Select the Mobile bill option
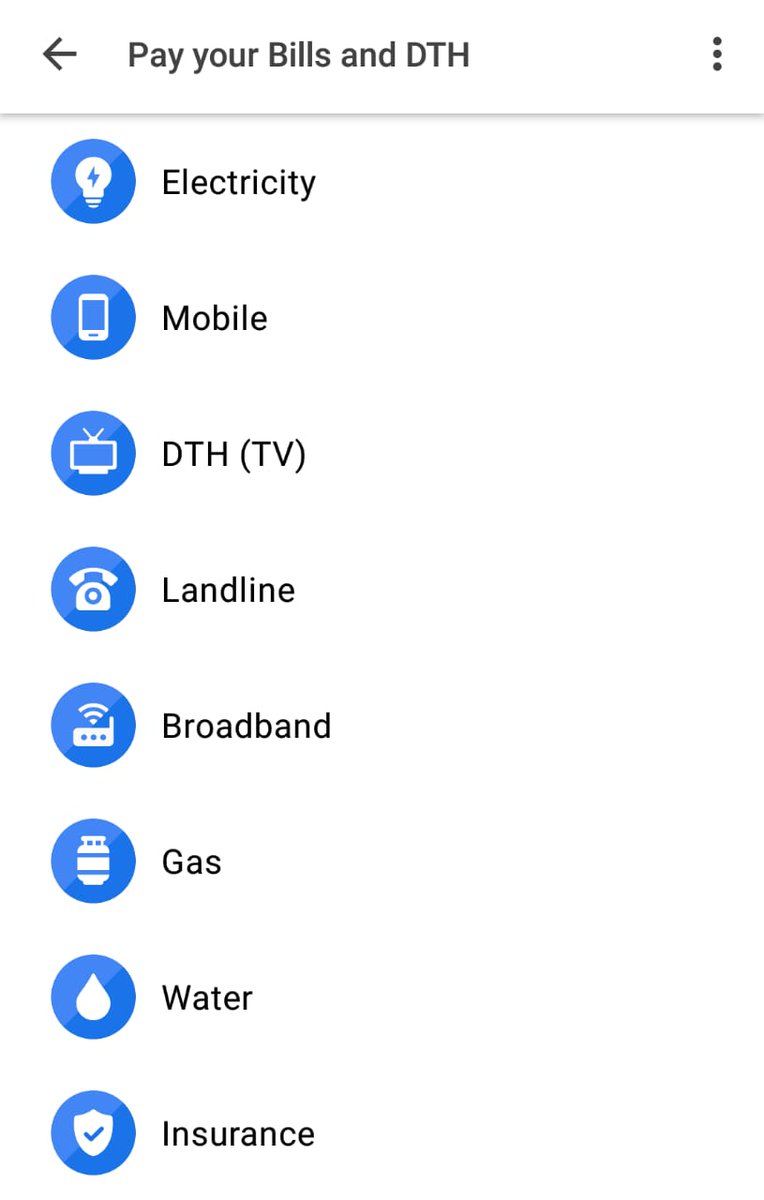This screenshot has height=1200, width=764. (214, 318)
